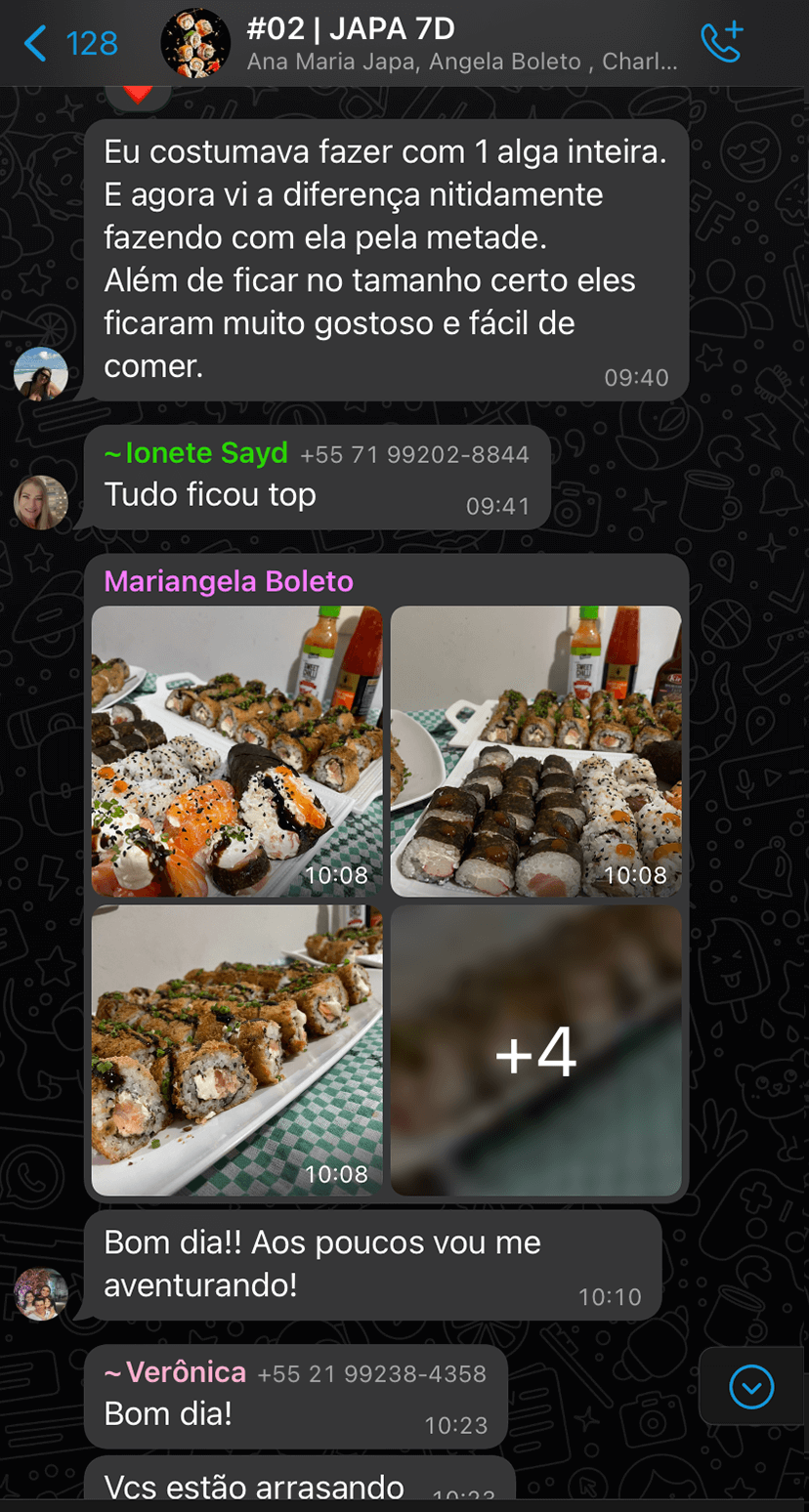Start a group call
The width and height of the screenshot is (809, 1512).
point(722,44)
